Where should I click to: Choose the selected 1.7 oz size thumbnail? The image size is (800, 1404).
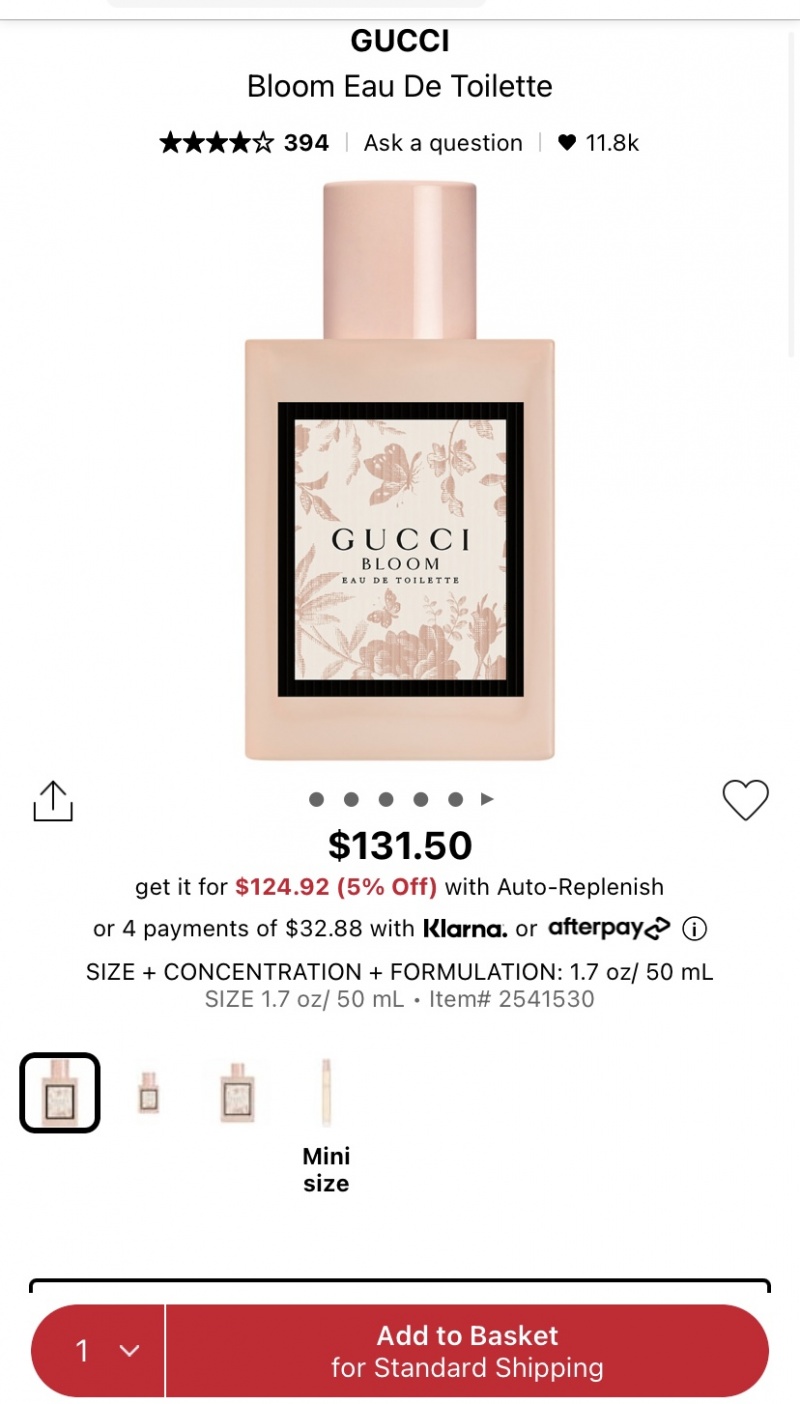coord(60,1093)
